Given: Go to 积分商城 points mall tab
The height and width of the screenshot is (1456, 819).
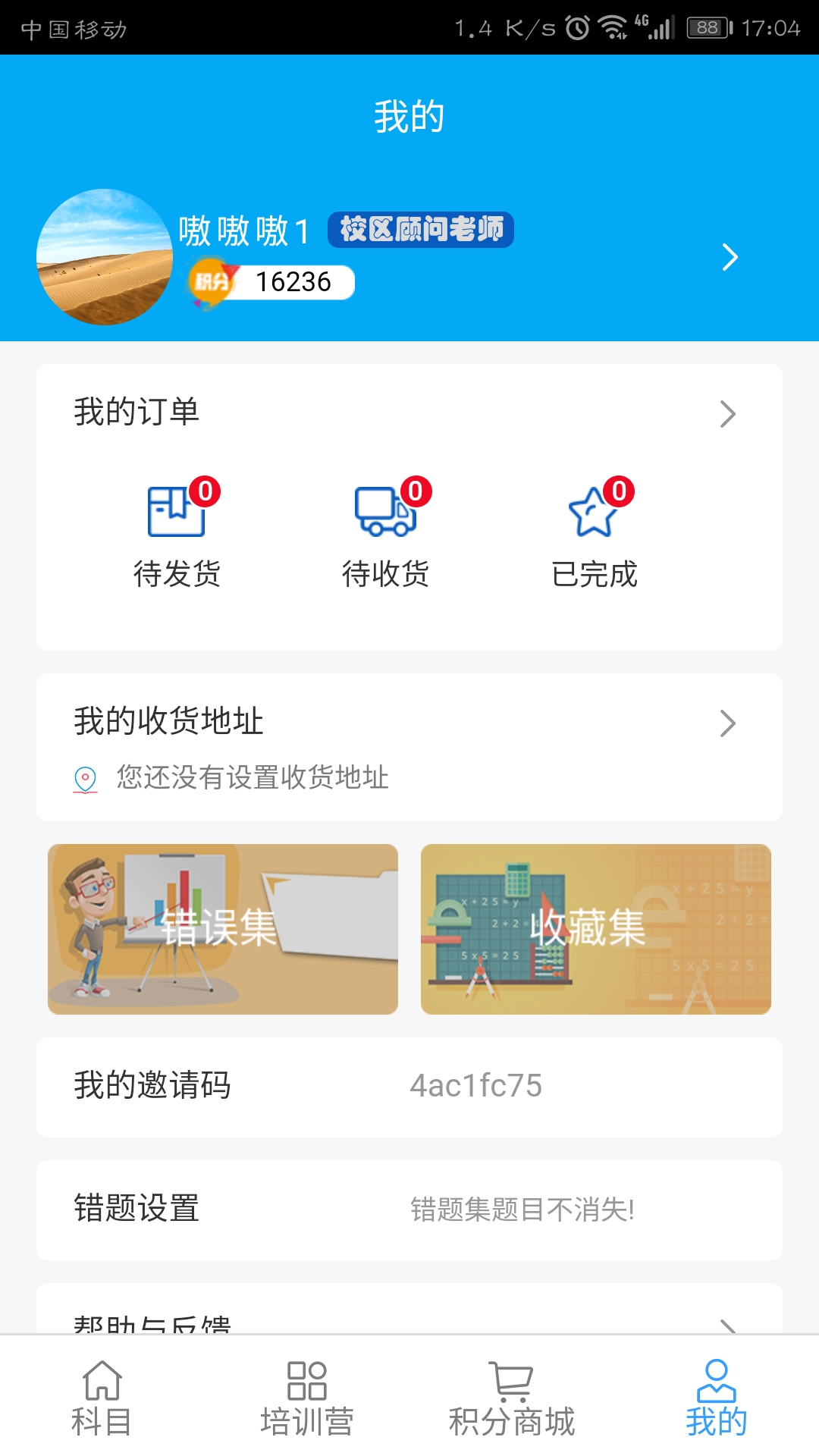Looking at the screenshot, I should point(512,1399).
